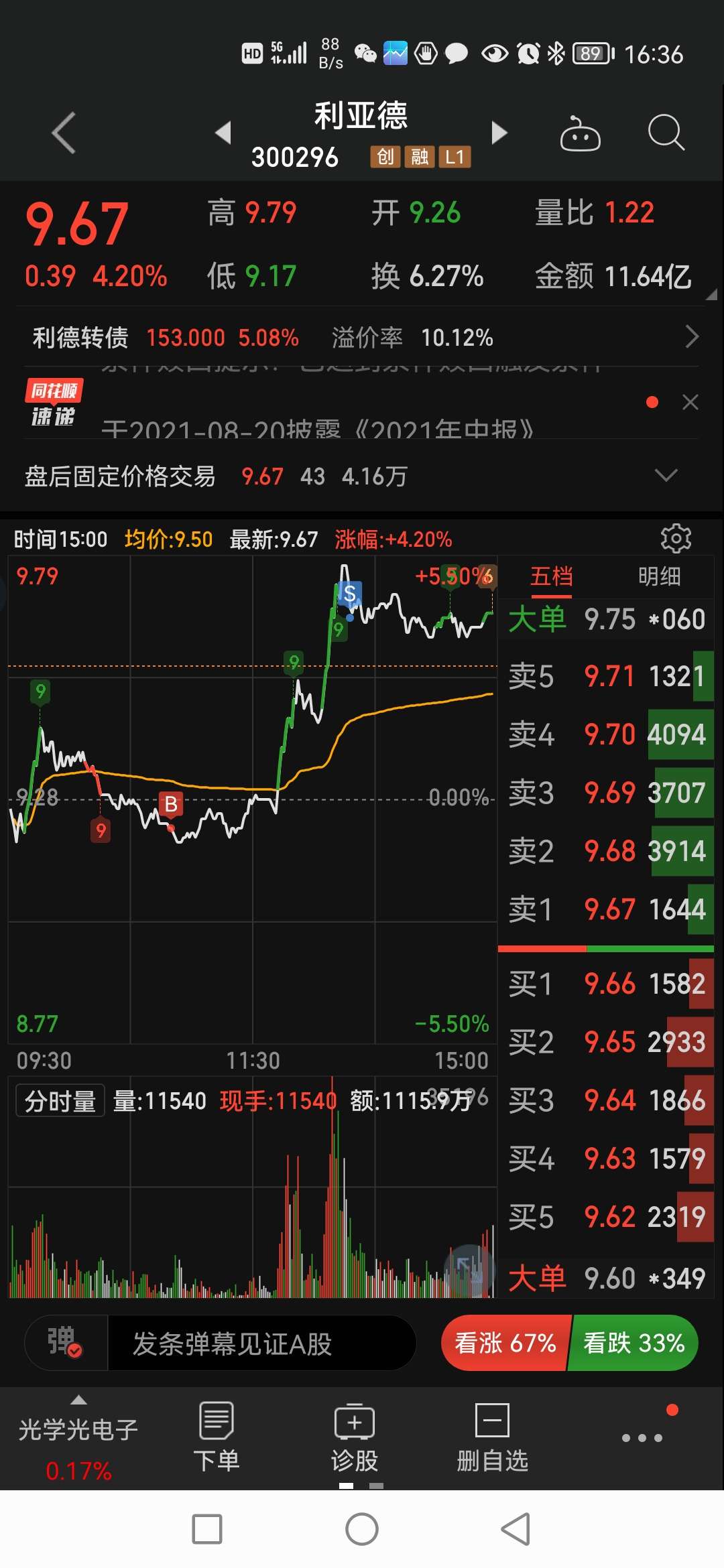This screenshot has width=724, height=1568.
Task: Vote bearish with 看跌 33% button
Action: [x=633, y=1343]
